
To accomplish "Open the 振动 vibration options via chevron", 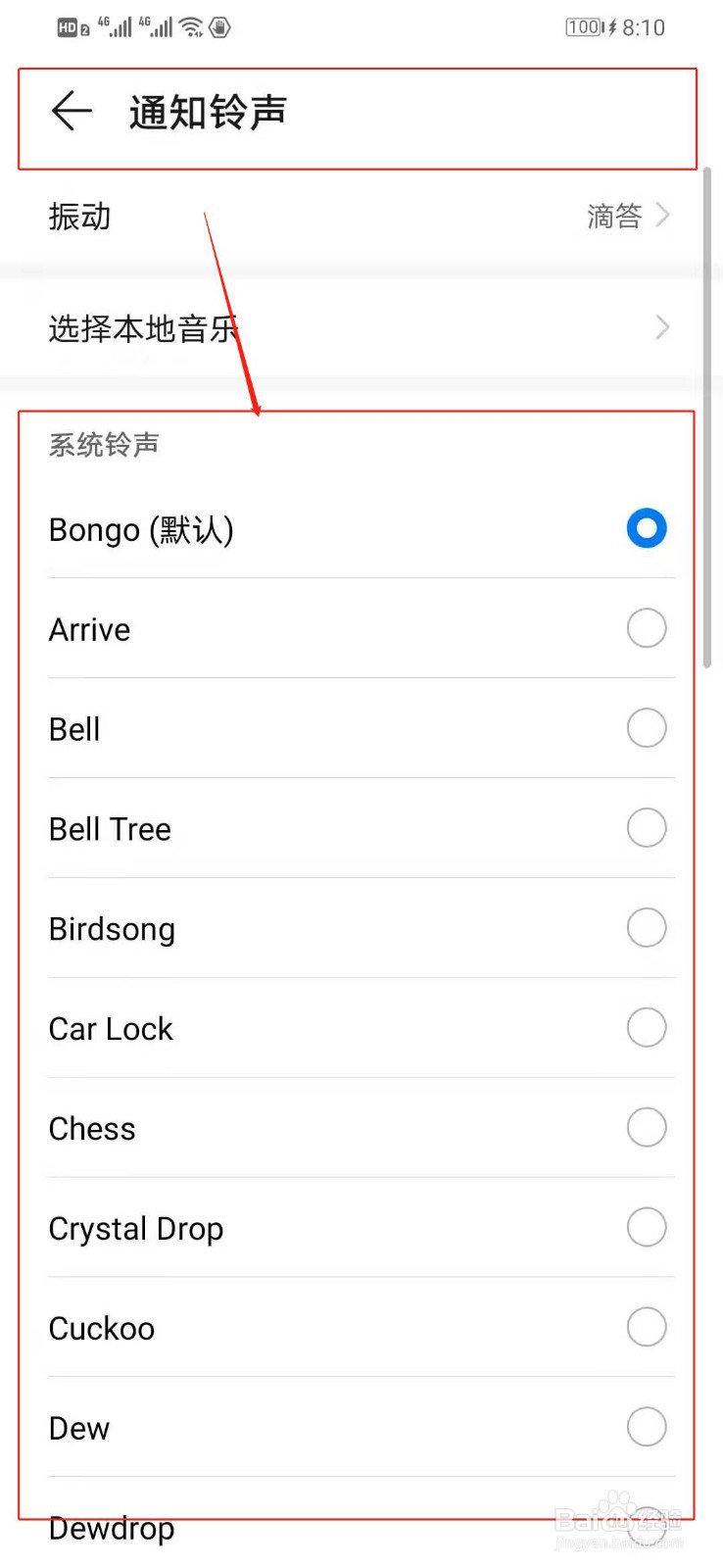I will 662,216.
